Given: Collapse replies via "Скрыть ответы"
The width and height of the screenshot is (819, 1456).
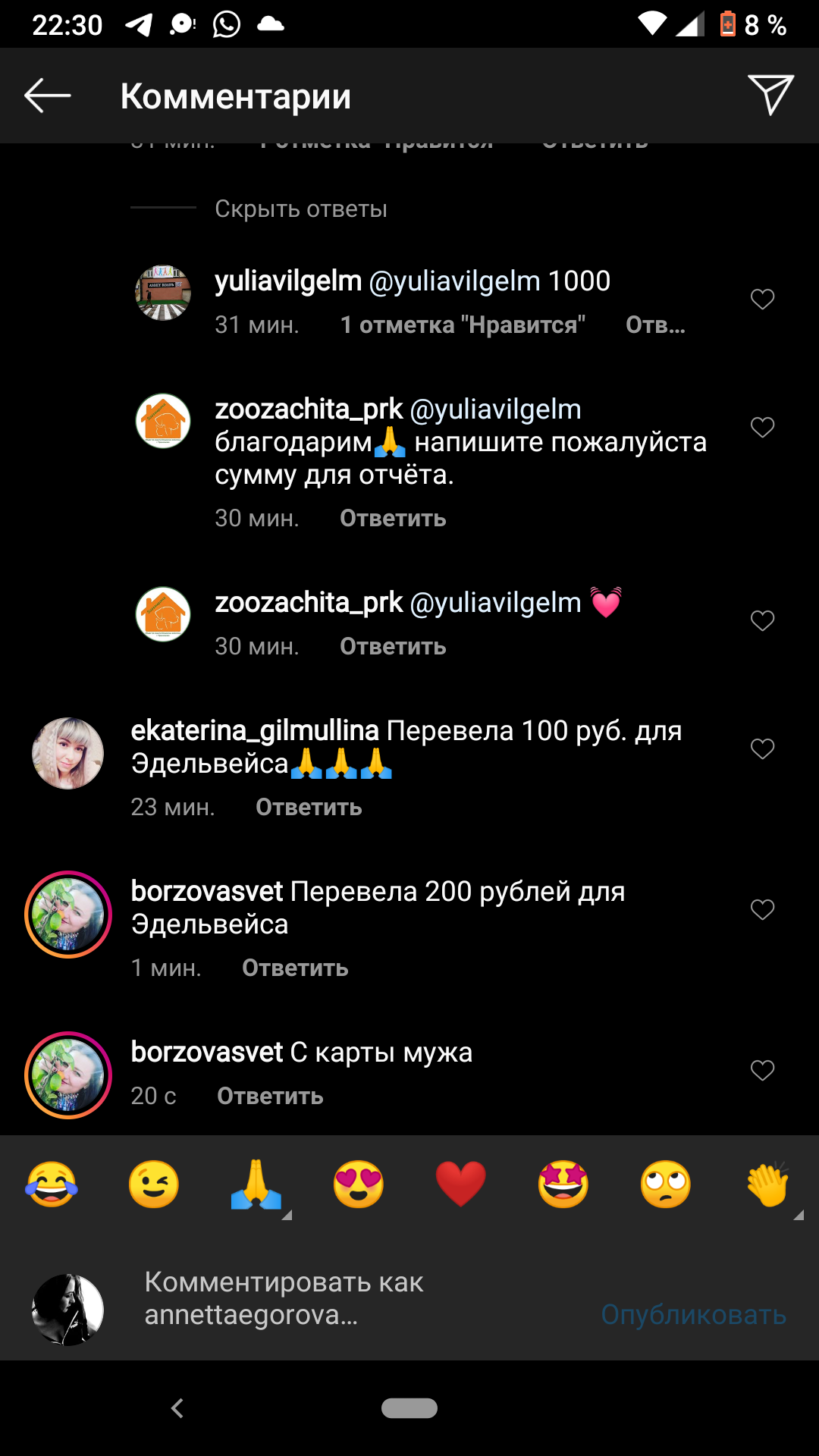Looking at the screenshot, I should point(300,209).
